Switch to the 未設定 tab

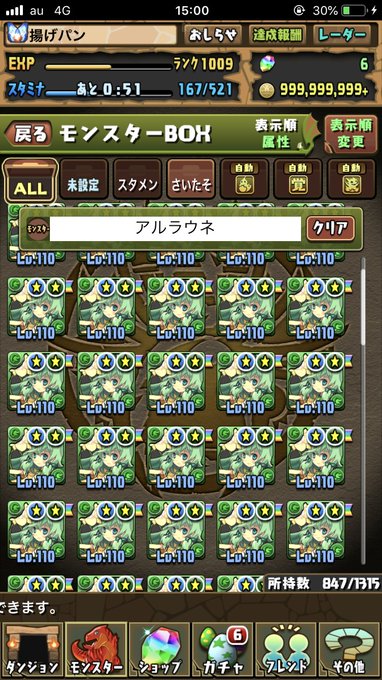[x=83, y=179]
